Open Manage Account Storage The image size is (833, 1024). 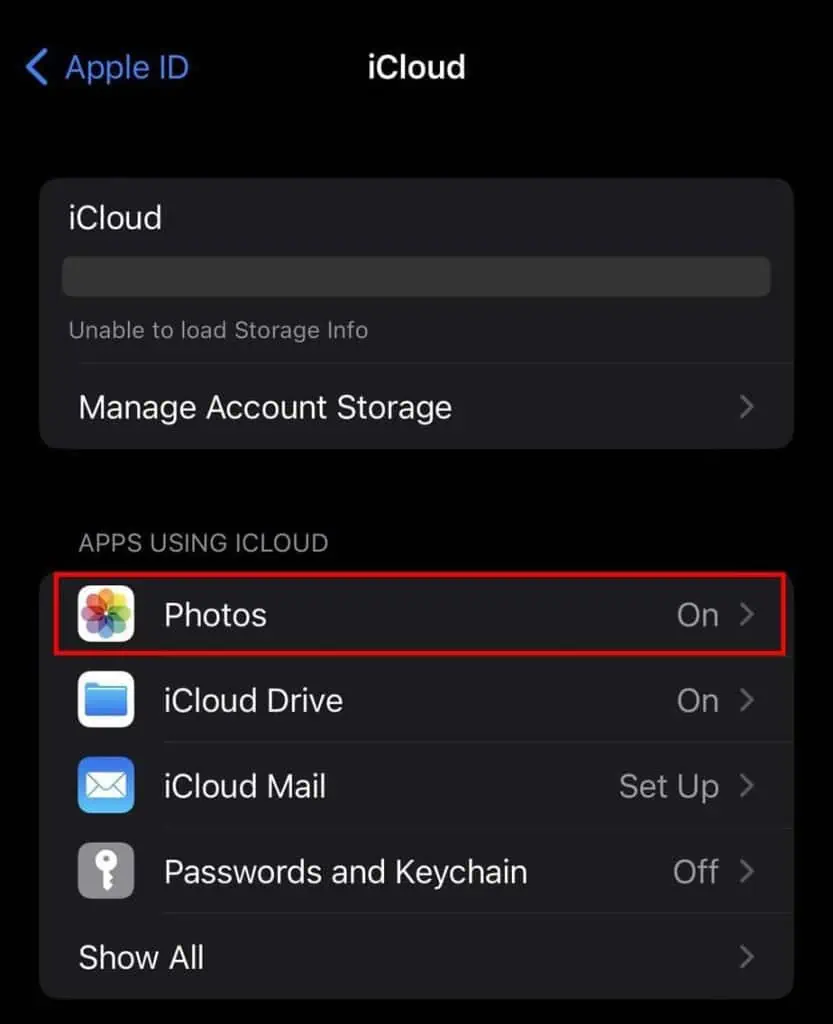click(416, 408)
